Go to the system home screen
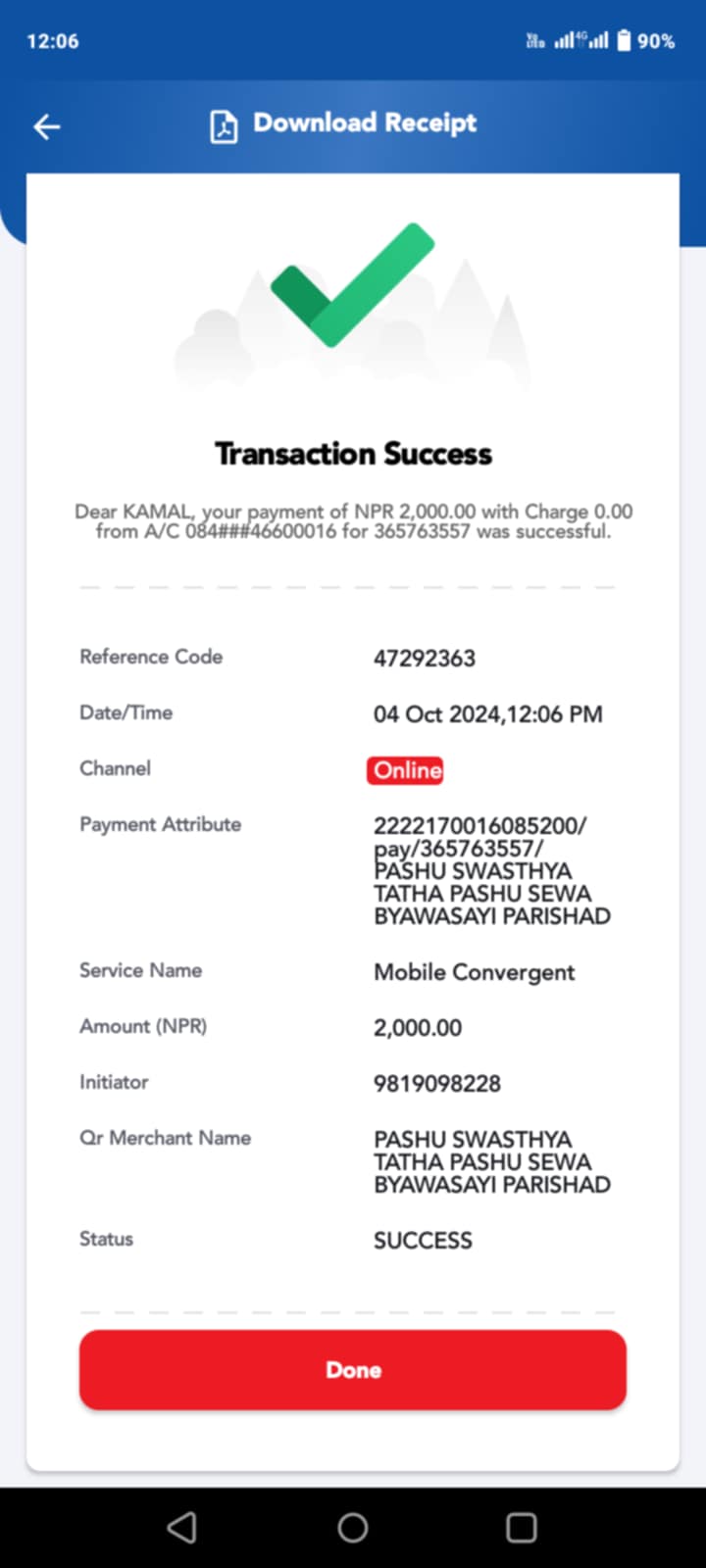The image size is (706, 1568). pyautogui.click(x=353, y=1527)
